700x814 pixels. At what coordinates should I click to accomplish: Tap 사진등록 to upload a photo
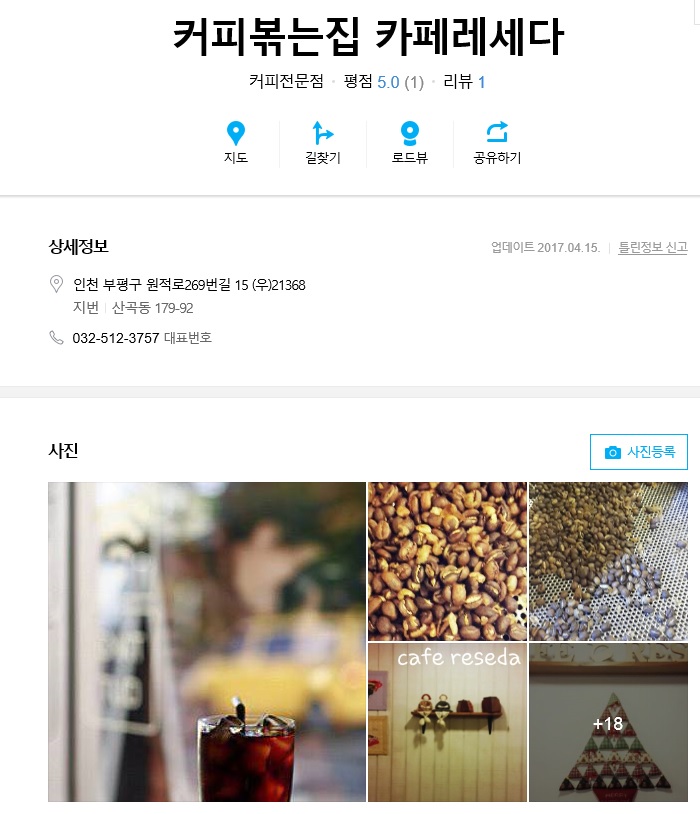pyautogui.click(x=639, y=452)
